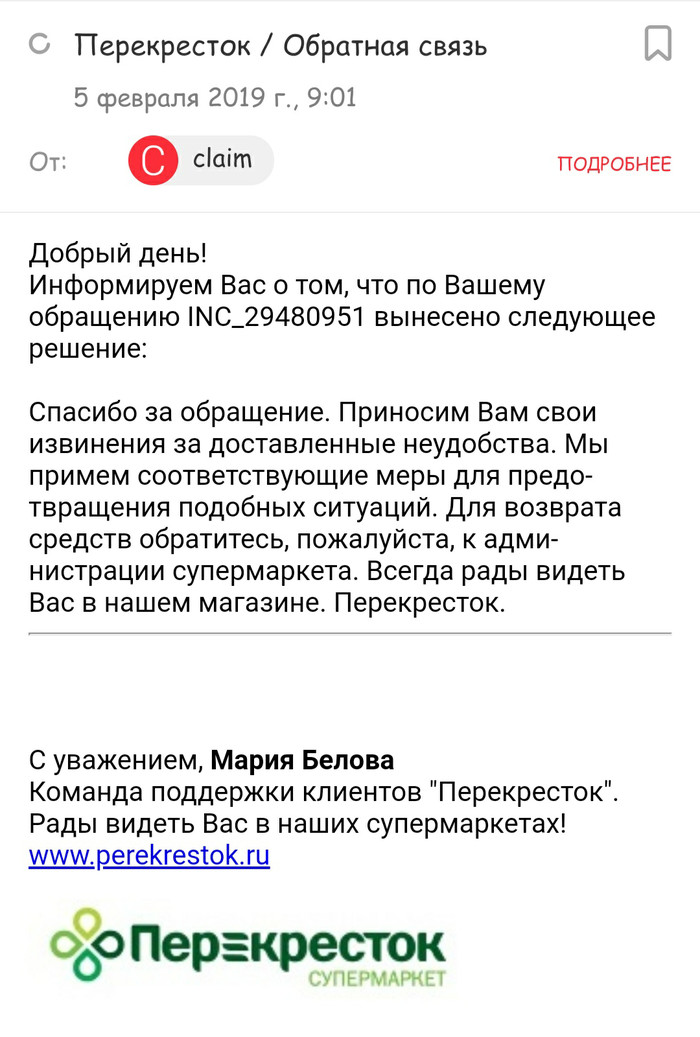The image size is (700, 1037).
Task: Open sender chip "claim"
Action: pos(201,161)
